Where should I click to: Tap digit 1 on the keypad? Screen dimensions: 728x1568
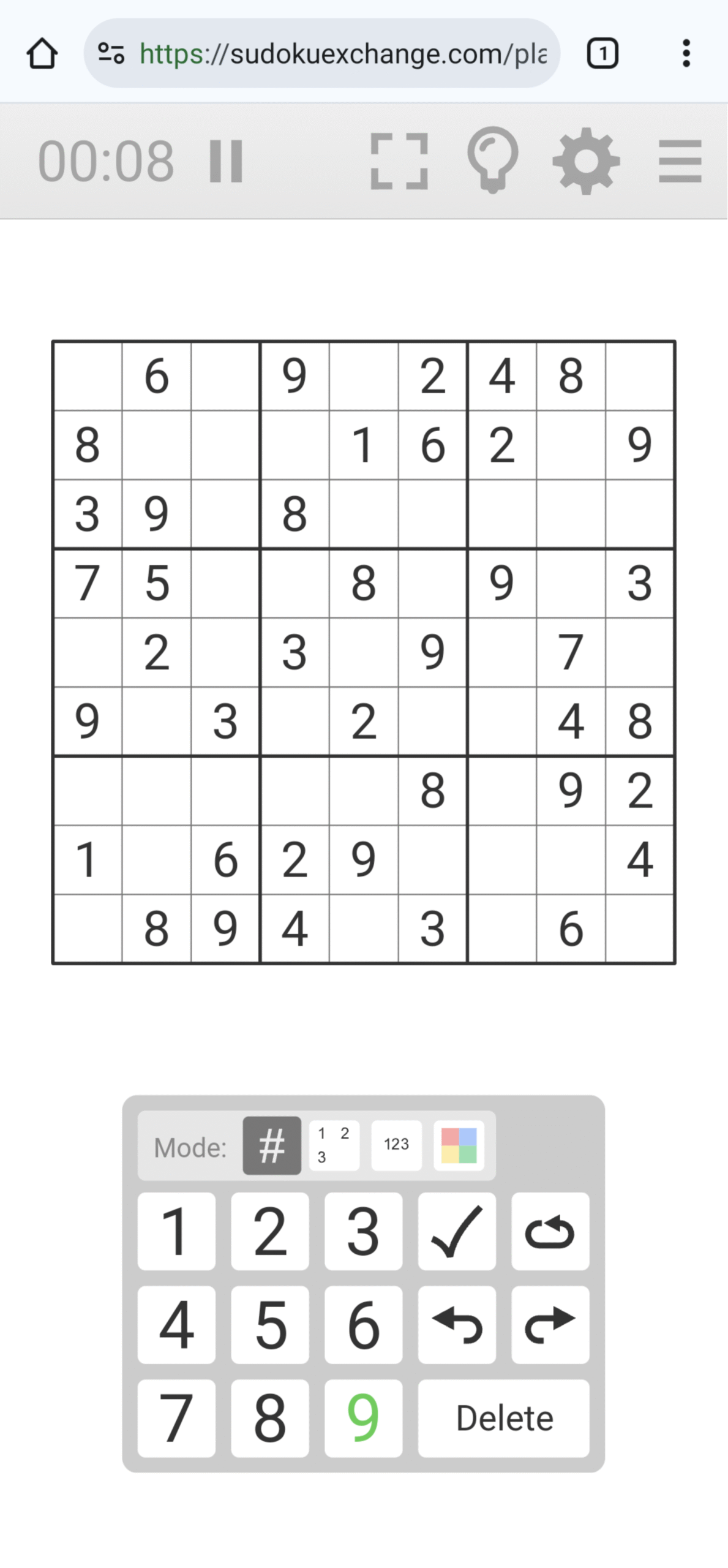[x=176, y=1231]
